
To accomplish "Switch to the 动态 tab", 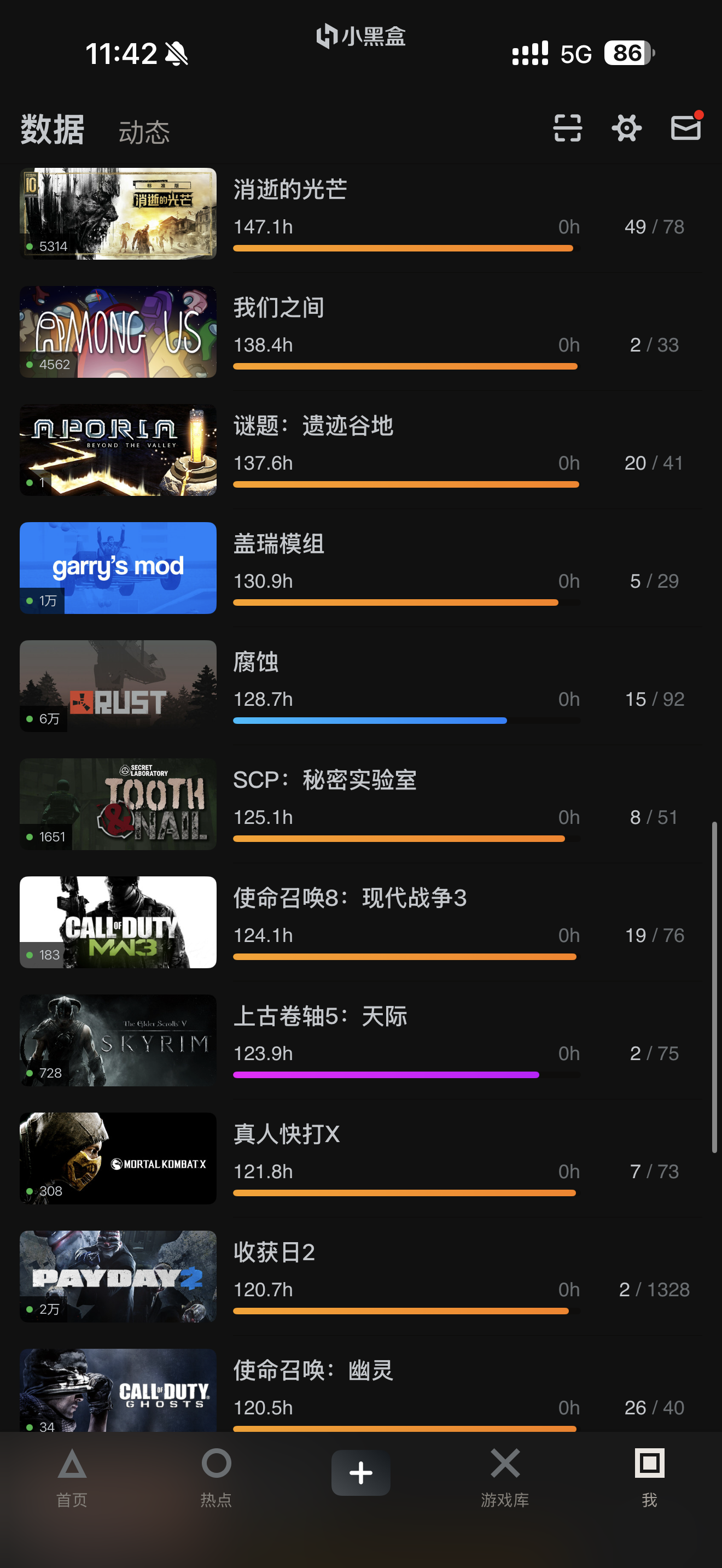I will coord(144,132).
